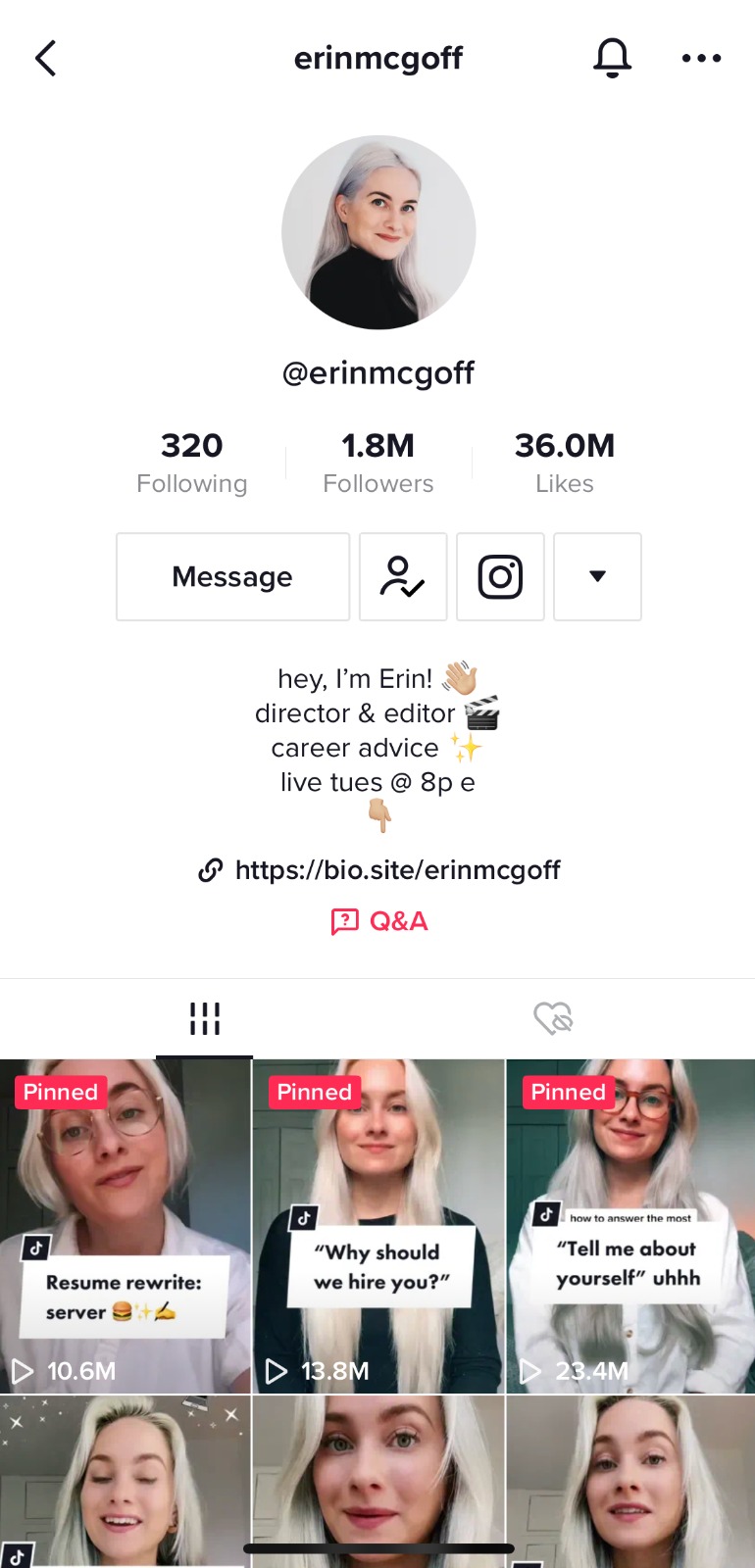Viewport: 755px width, 1568px height.
Task: Switch to the videos grid tab
Action: tap(204, 1019)
